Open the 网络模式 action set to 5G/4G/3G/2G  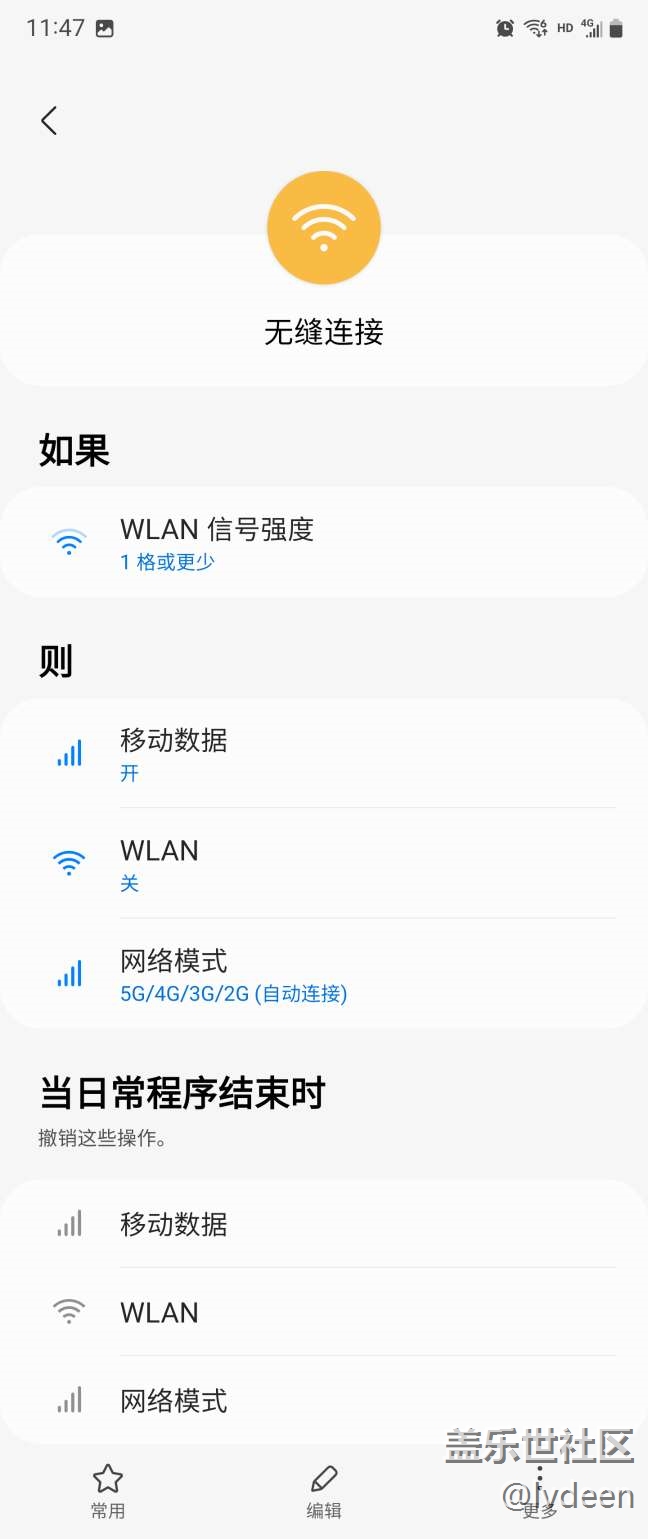323,974
